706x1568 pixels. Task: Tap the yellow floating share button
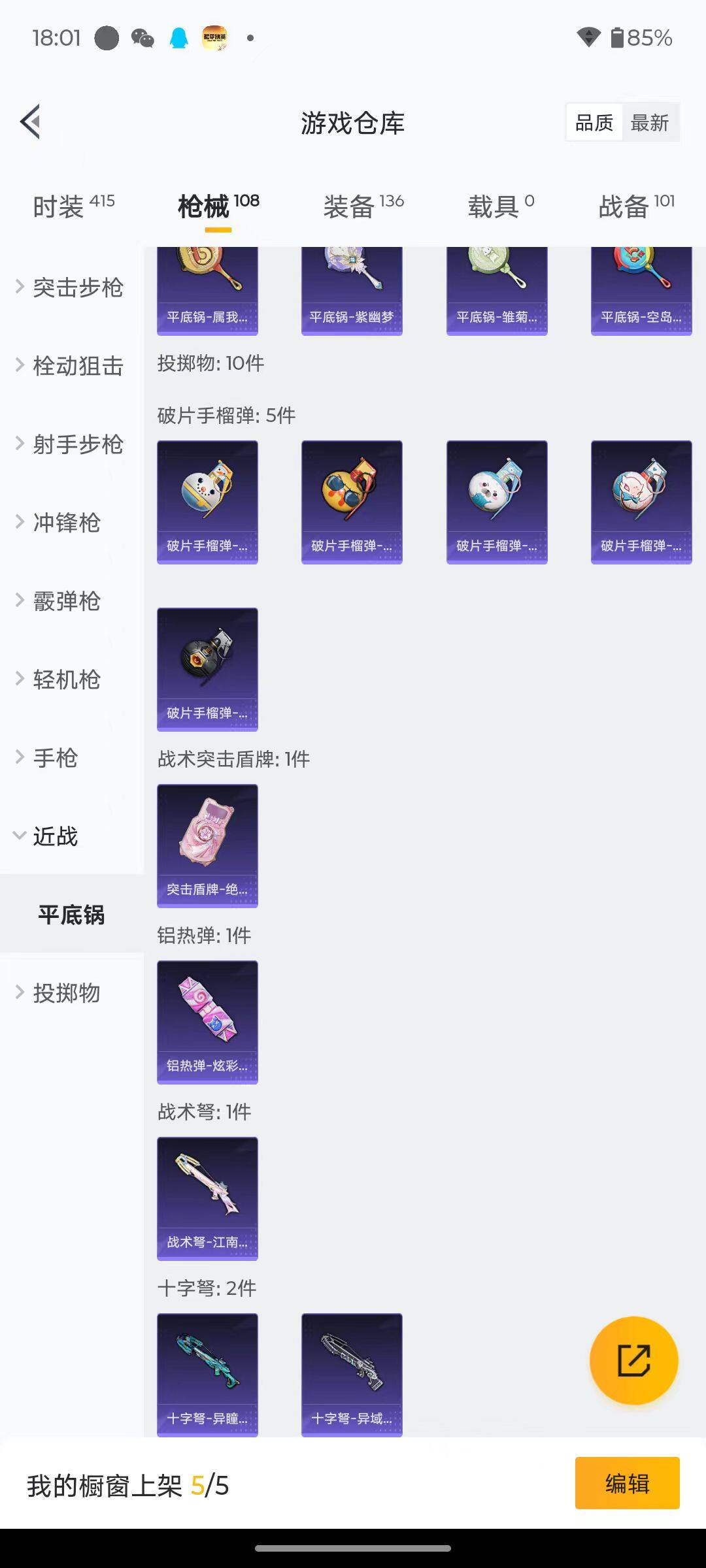click(633, 1360)
